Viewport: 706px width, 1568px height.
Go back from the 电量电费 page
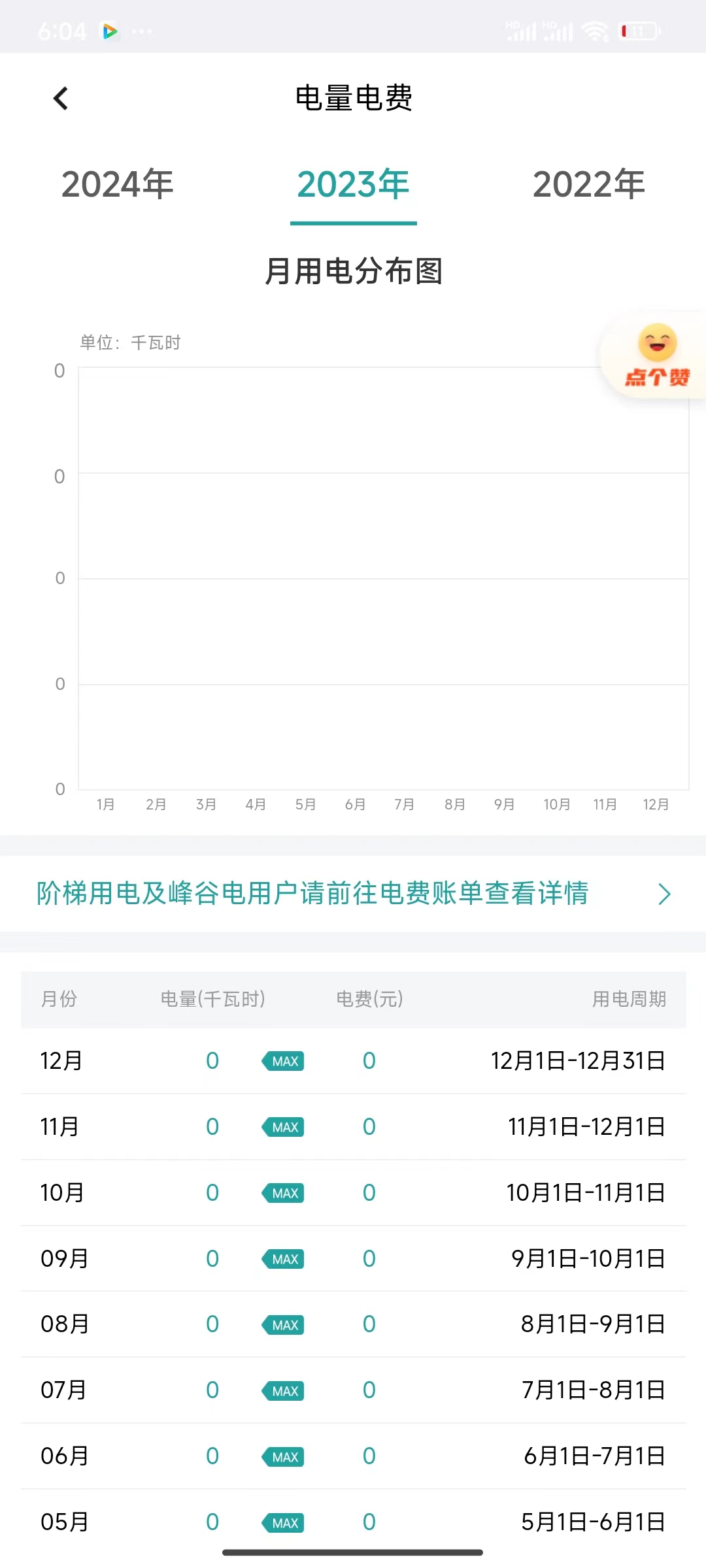pyautogui.click(x=61, y=99)
